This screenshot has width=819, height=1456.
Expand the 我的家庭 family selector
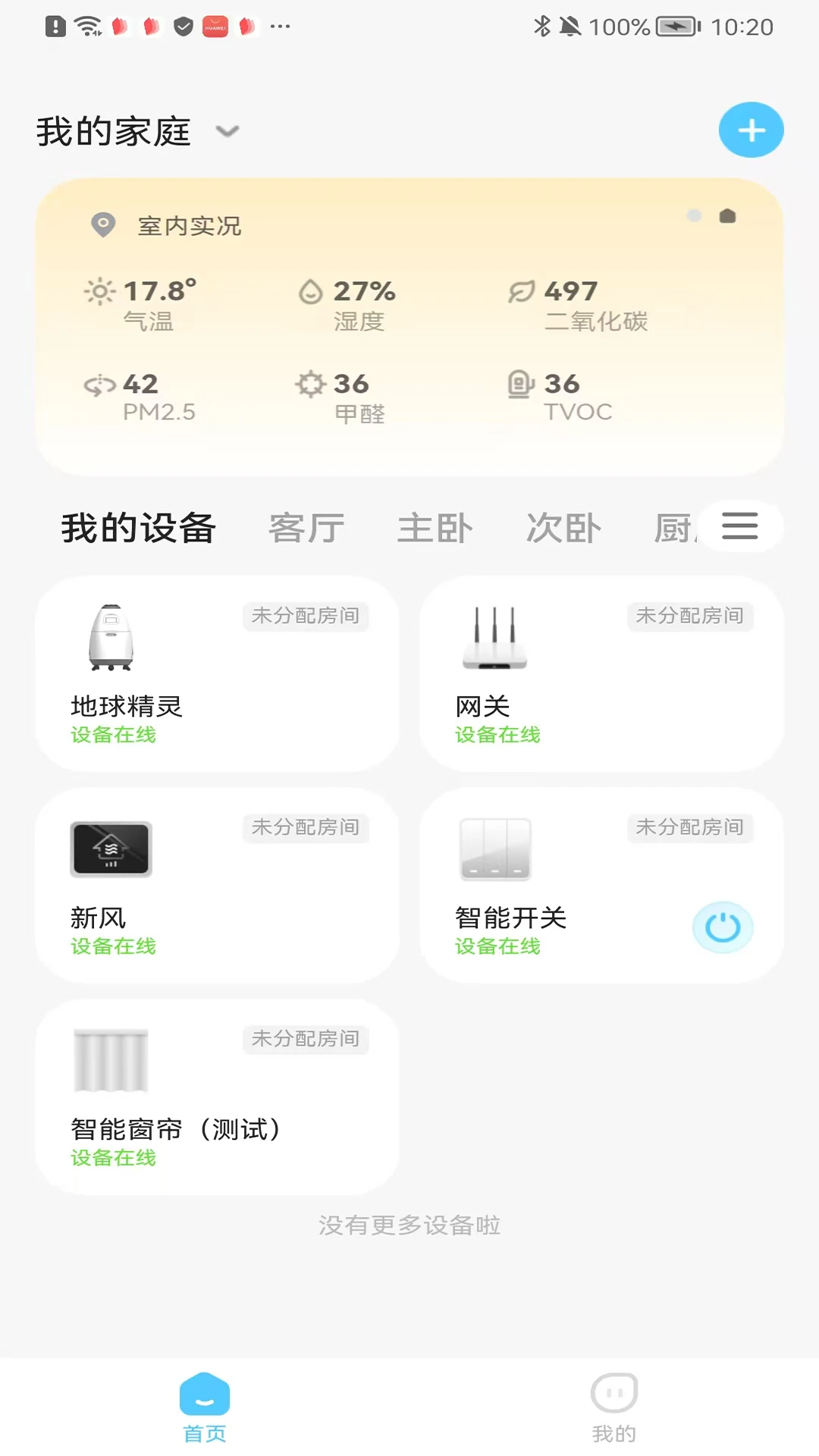[227, 132]
